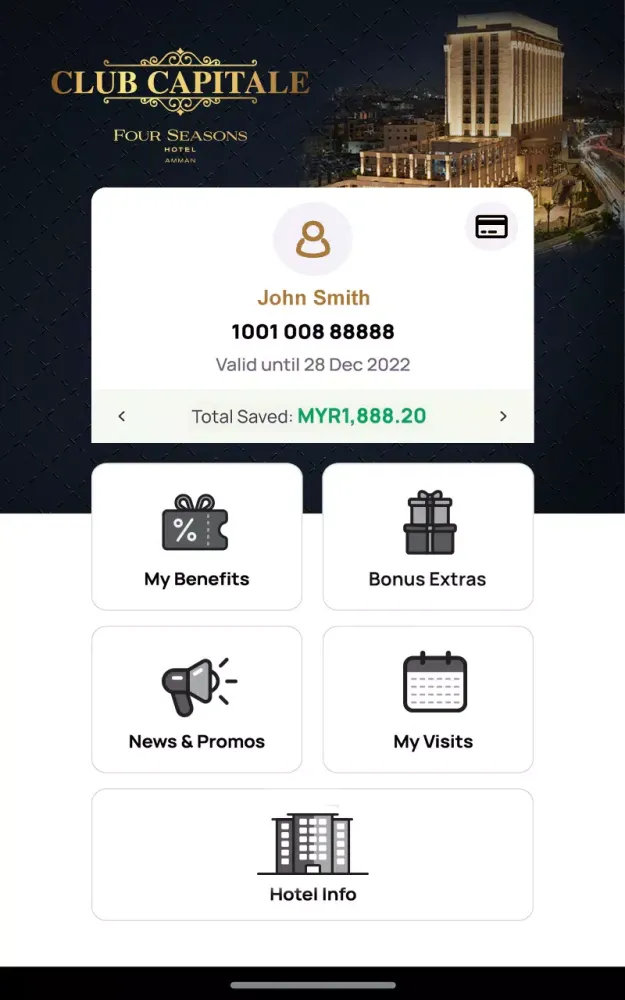Open My Benefits
The height and width of the screenshot is (1000, 625).
click(197, 537)
